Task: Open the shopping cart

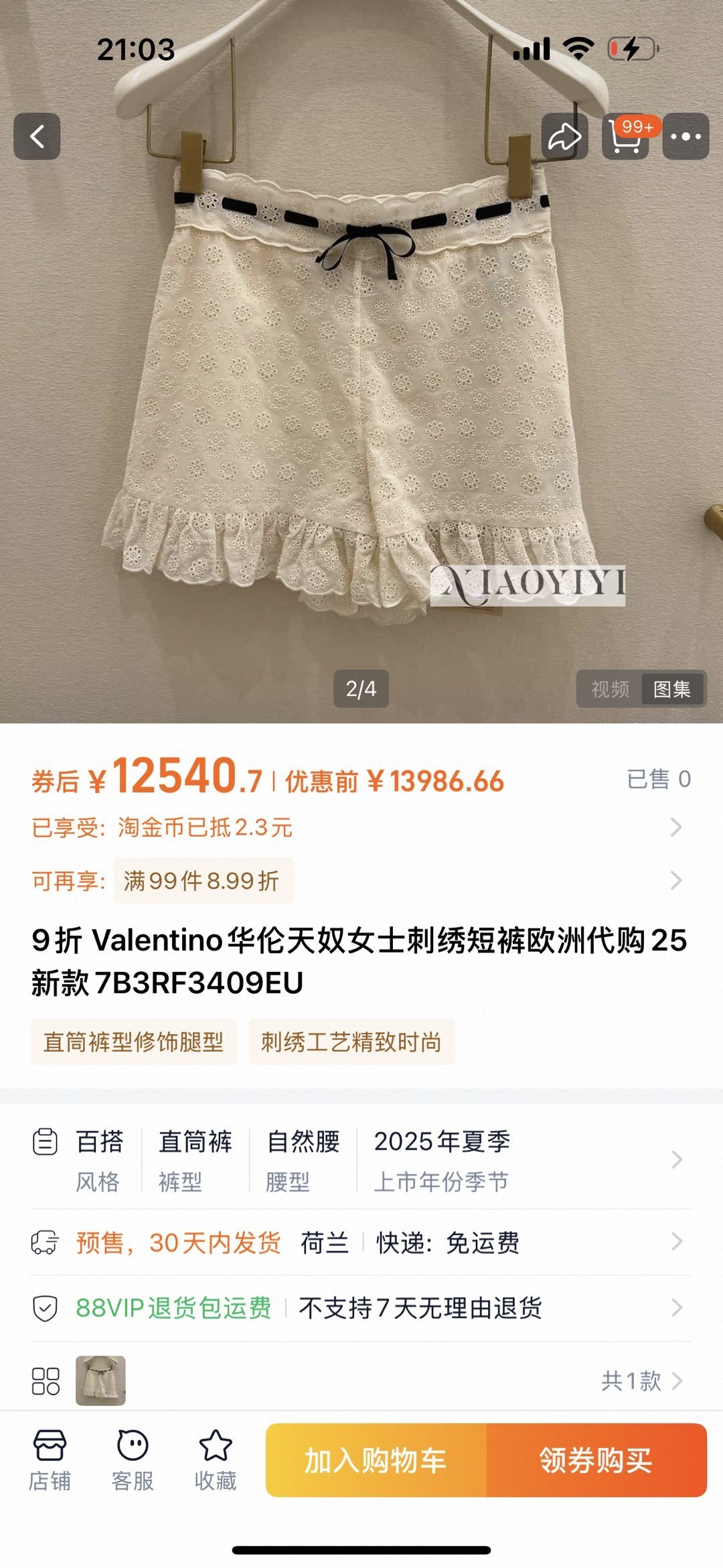Action: point(625,137)
